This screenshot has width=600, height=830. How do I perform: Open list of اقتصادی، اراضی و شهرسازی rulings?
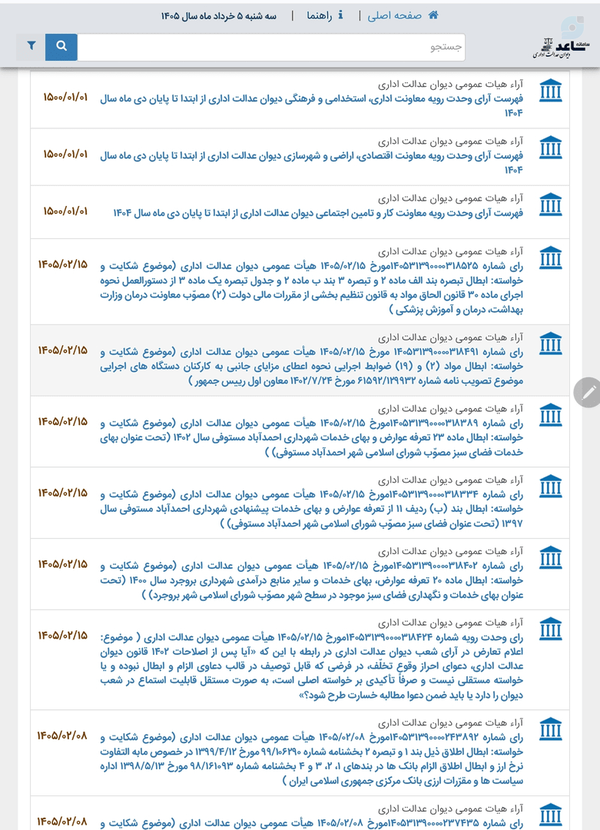point(311,163)
